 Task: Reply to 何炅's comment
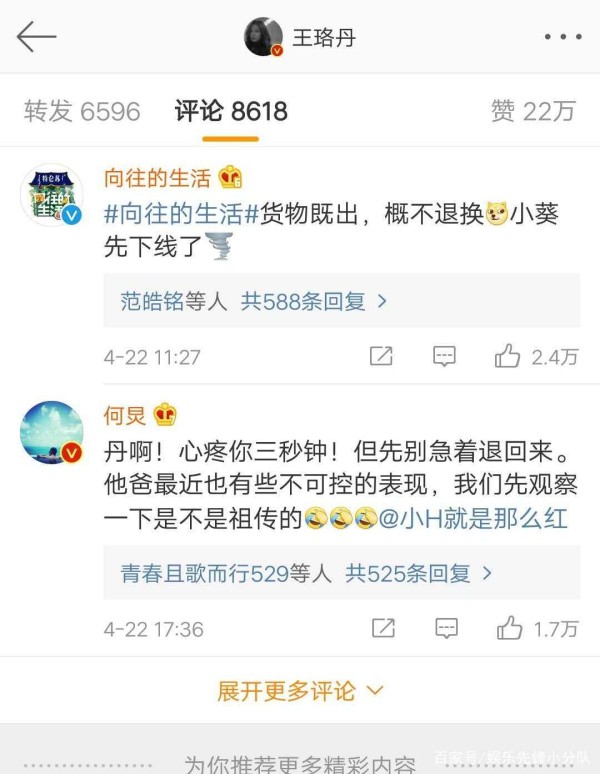tap(444, 628)
